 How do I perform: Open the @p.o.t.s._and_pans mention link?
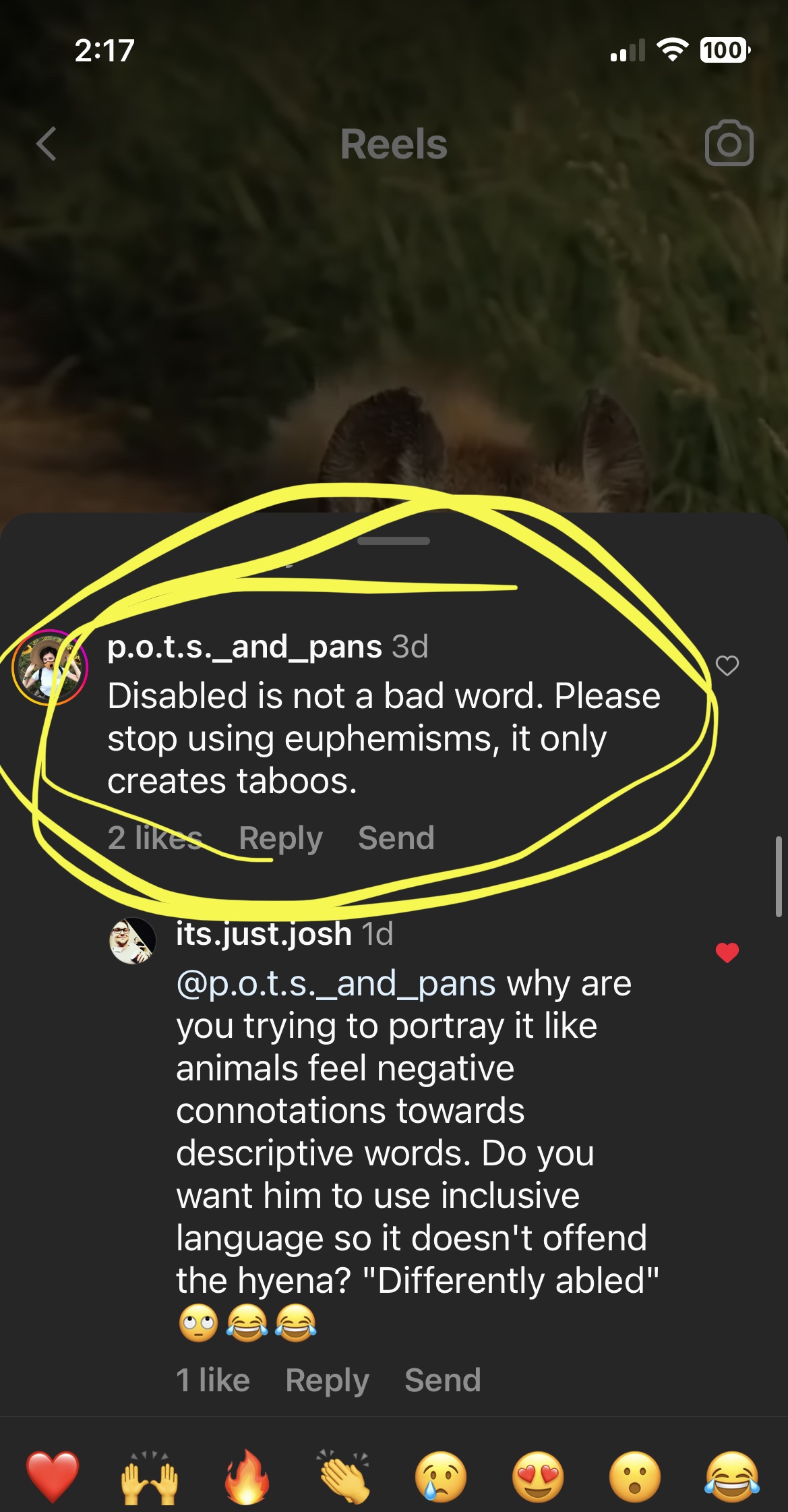click(x=336, y=983)
